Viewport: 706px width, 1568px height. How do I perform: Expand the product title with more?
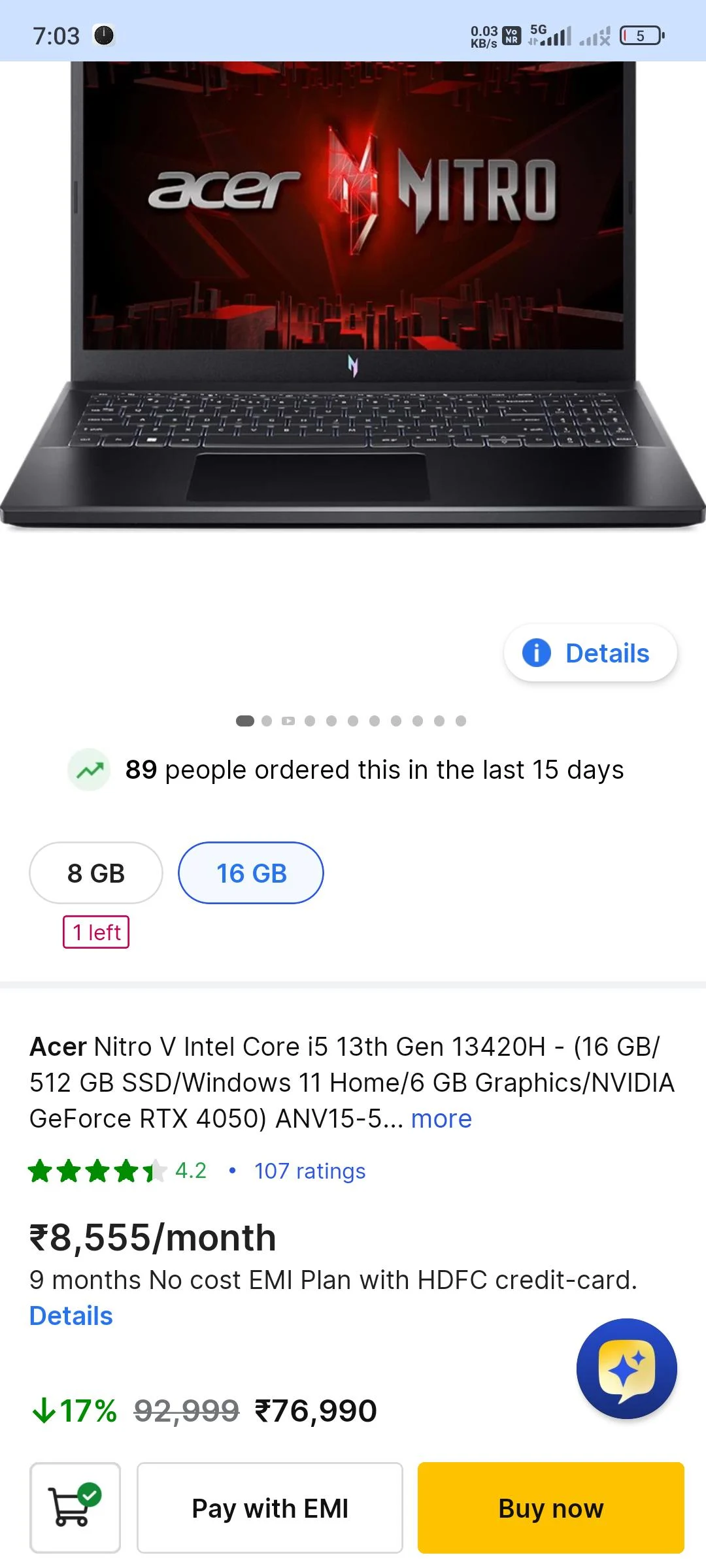pyautogui.click(x=441, y=1119)
